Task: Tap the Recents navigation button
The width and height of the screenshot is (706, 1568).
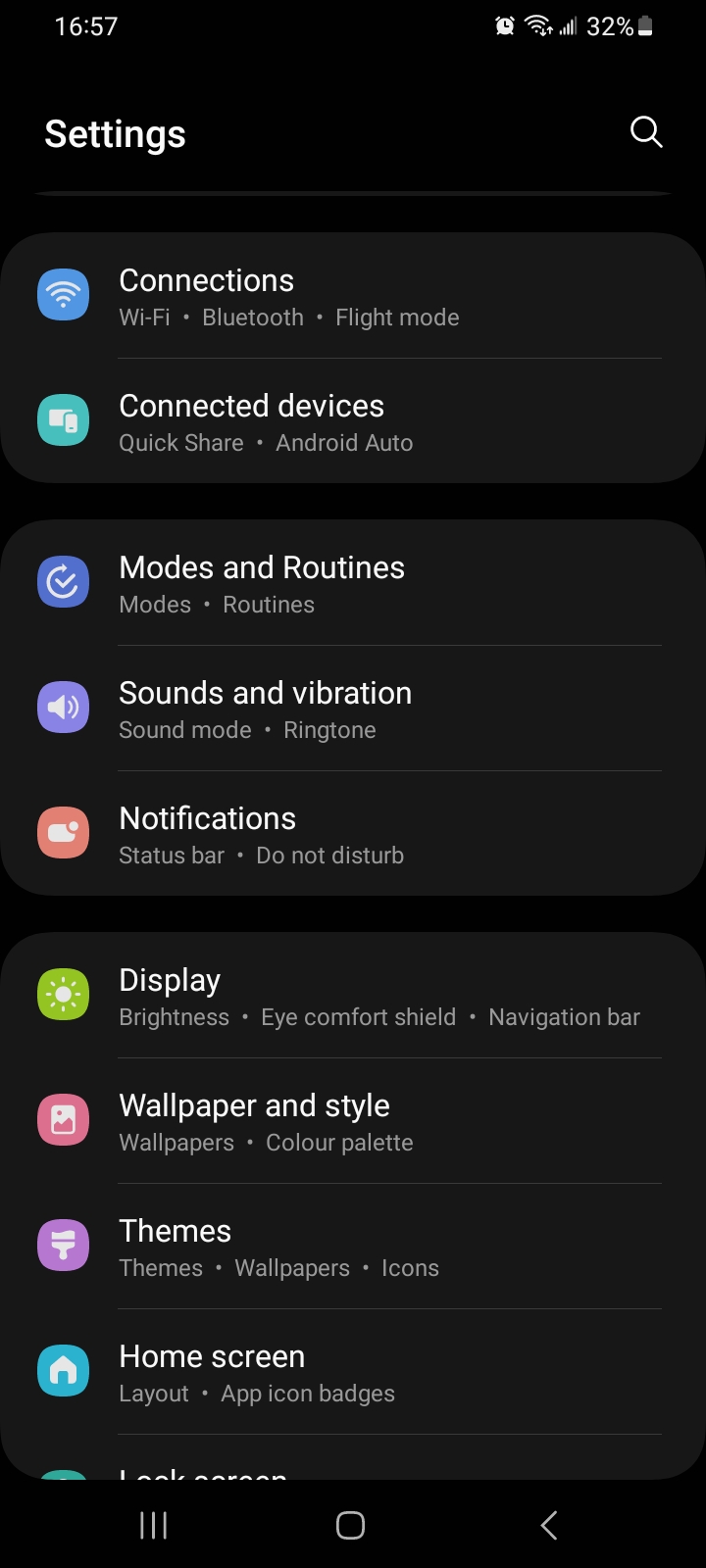Action: pos(153,1525)
